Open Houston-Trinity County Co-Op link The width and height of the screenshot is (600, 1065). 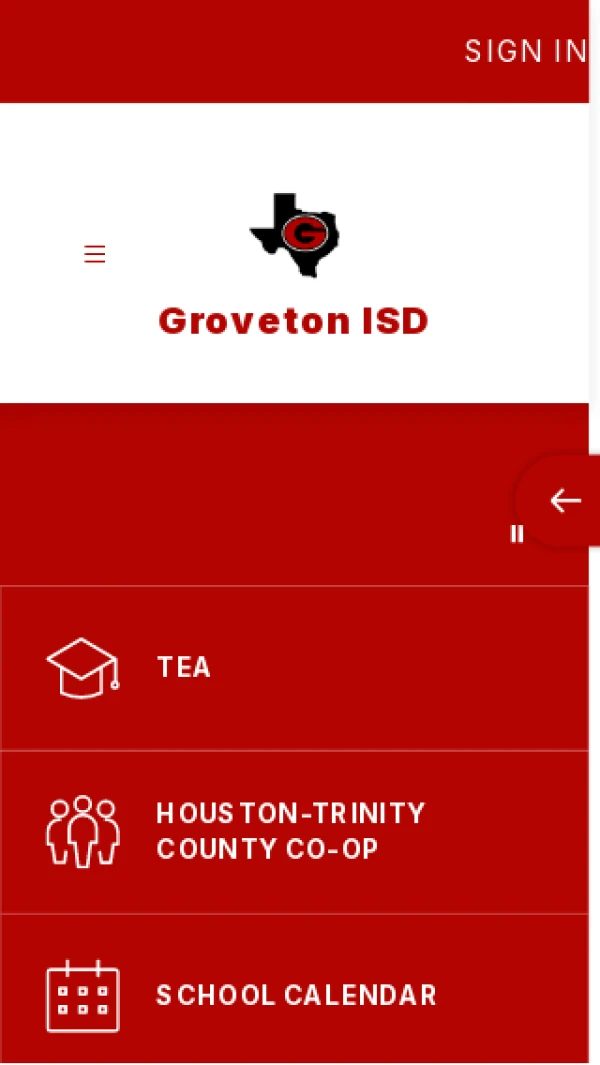[290, 831]
